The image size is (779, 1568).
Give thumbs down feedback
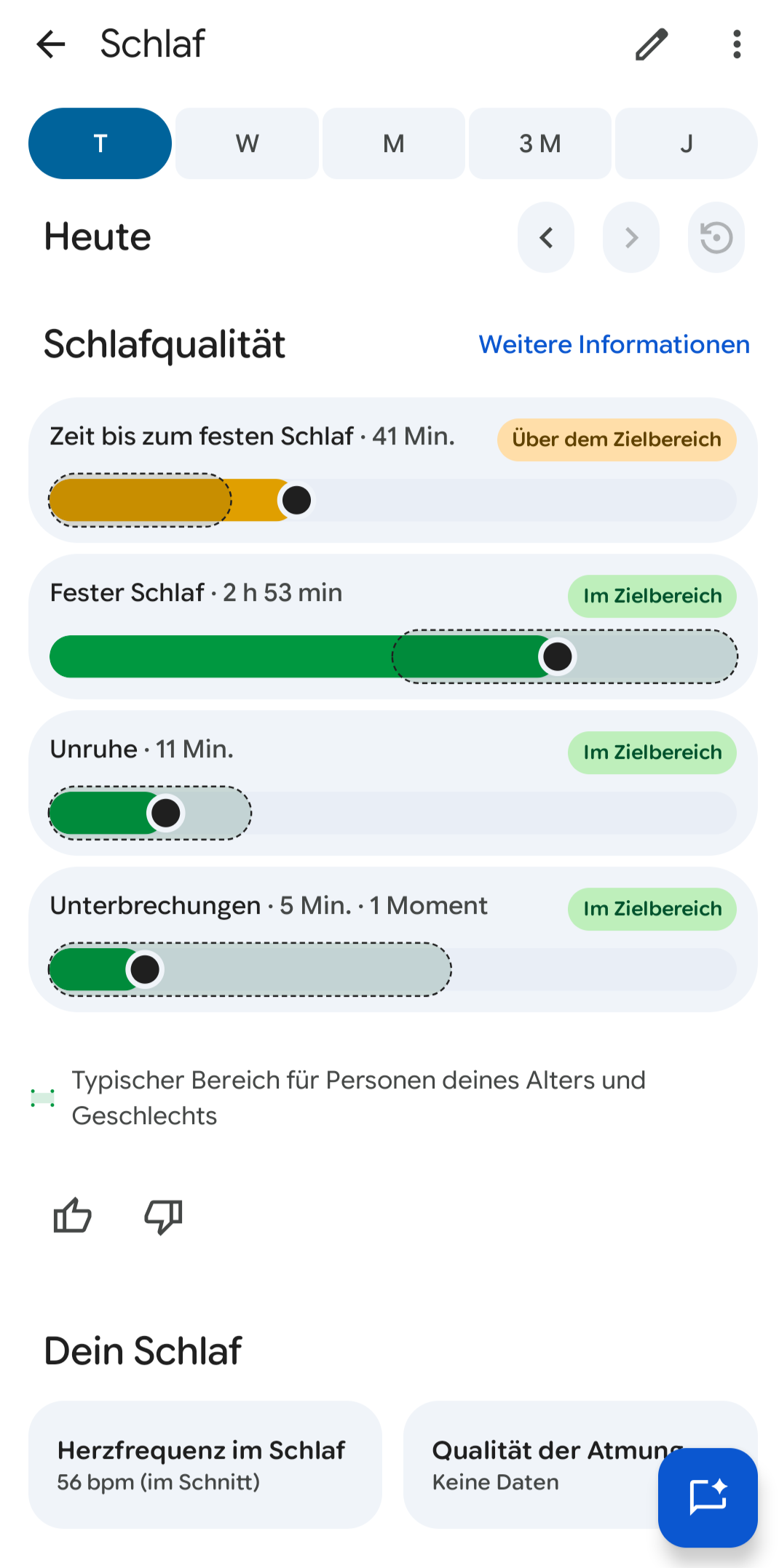click(x=163, y=1216)
